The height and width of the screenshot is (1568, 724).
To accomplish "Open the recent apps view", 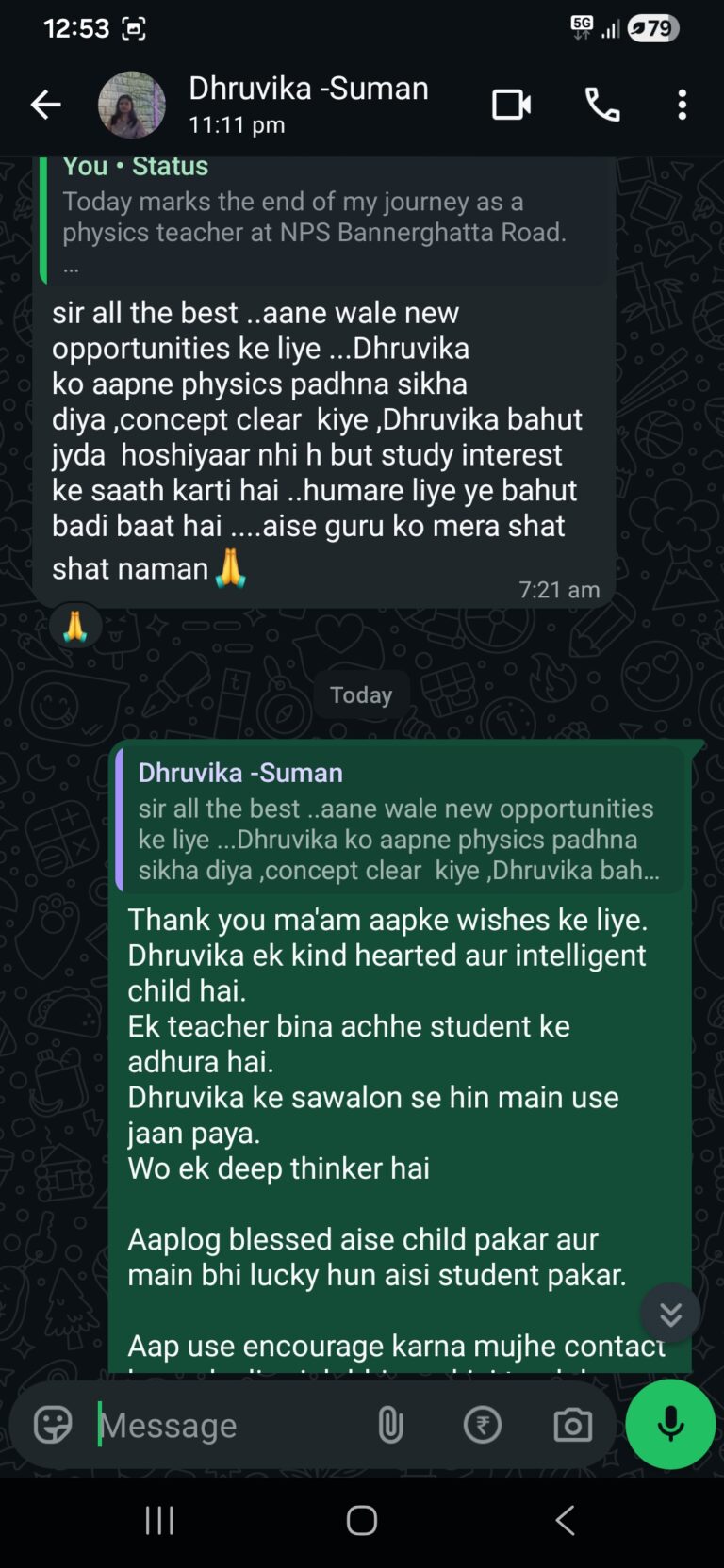I will pyautogui.click(x=159, y=1520).
